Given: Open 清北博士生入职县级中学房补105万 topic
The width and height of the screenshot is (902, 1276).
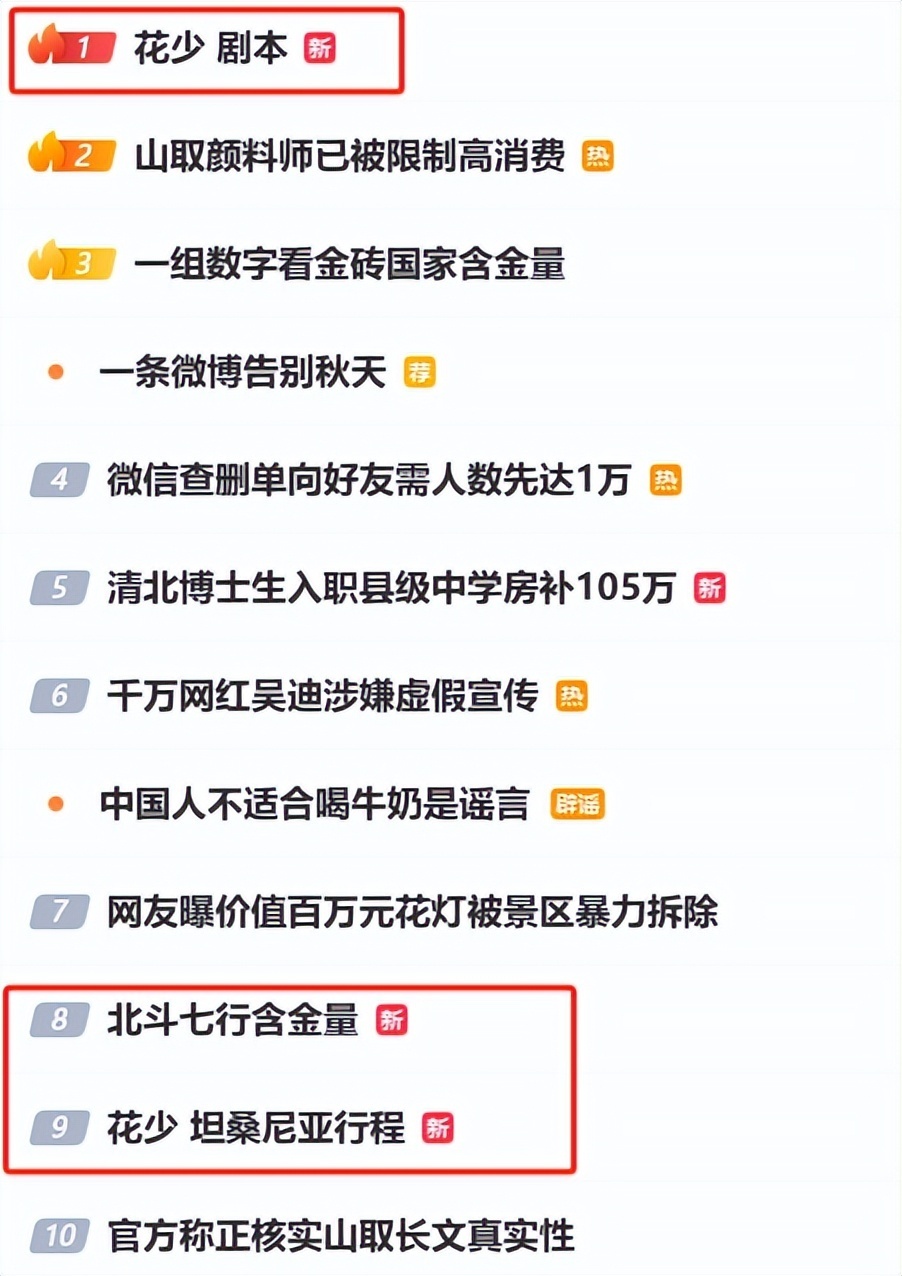Looking at the screenshot, I should pyautogui.click(x=391, y=588).
